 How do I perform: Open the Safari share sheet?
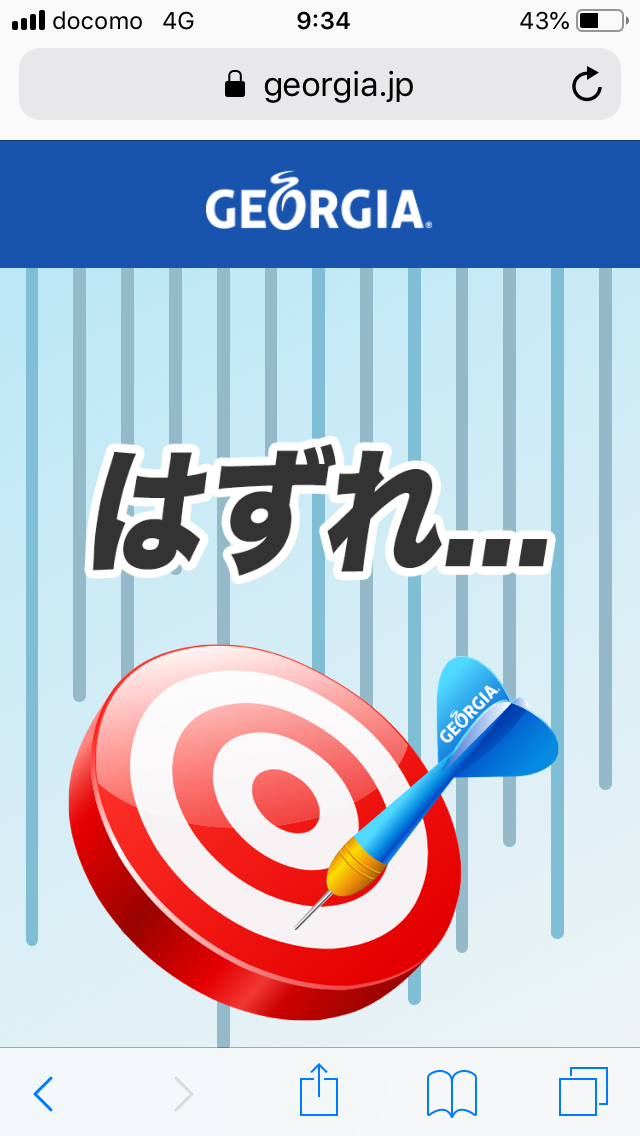click(320, 1090)
